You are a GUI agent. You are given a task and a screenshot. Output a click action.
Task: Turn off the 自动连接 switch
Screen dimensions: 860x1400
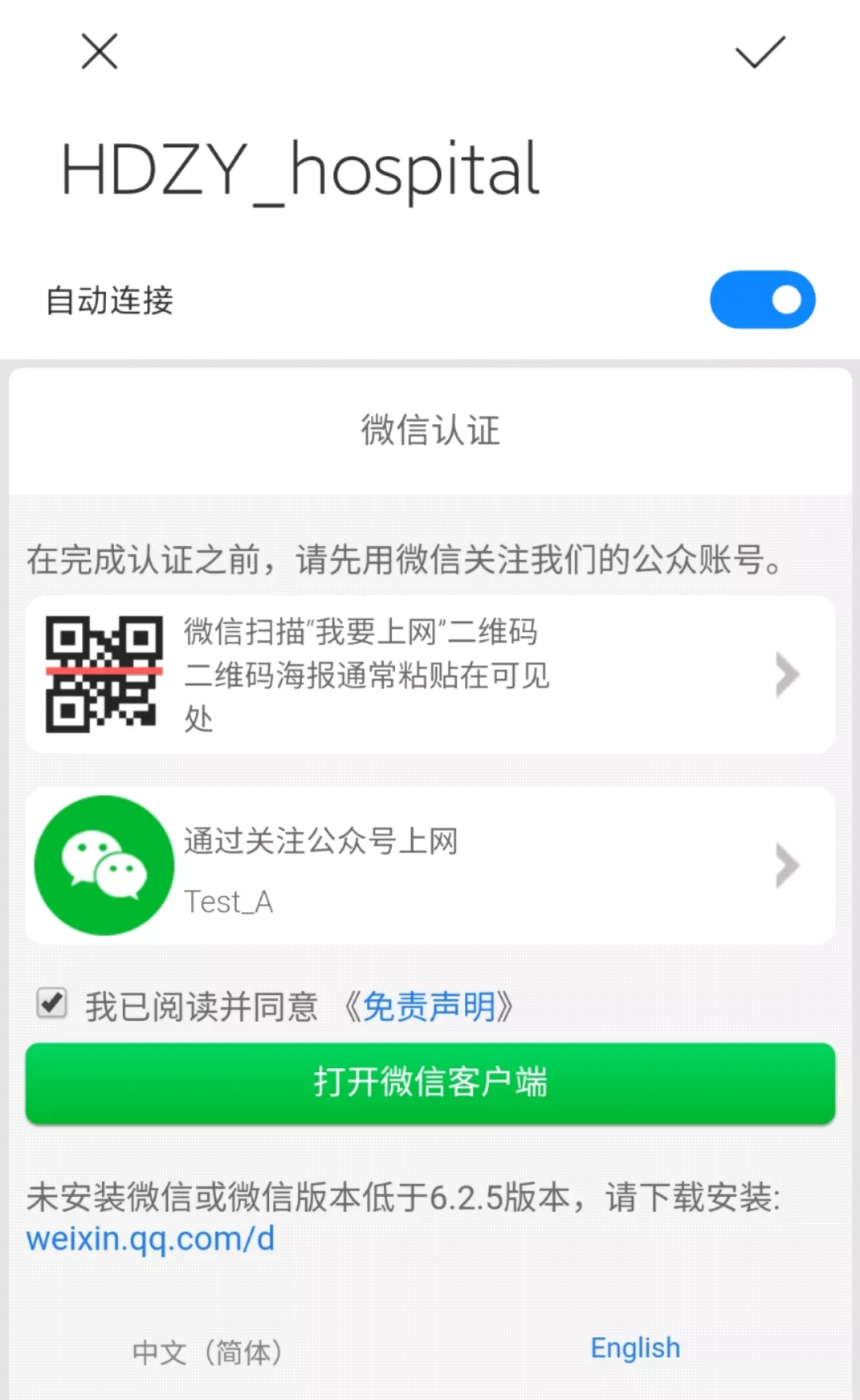click(x=762, y=300)
